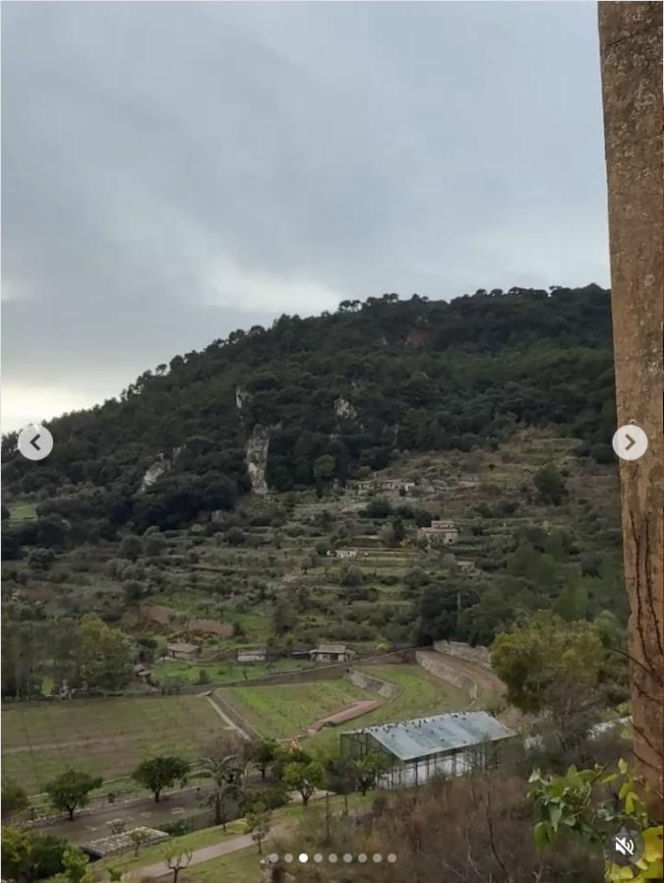Advance to the next carousel slide
Image resolution: width=664 pixels, height=883 pixels.
pyautogui.click(x=629, y=442)
